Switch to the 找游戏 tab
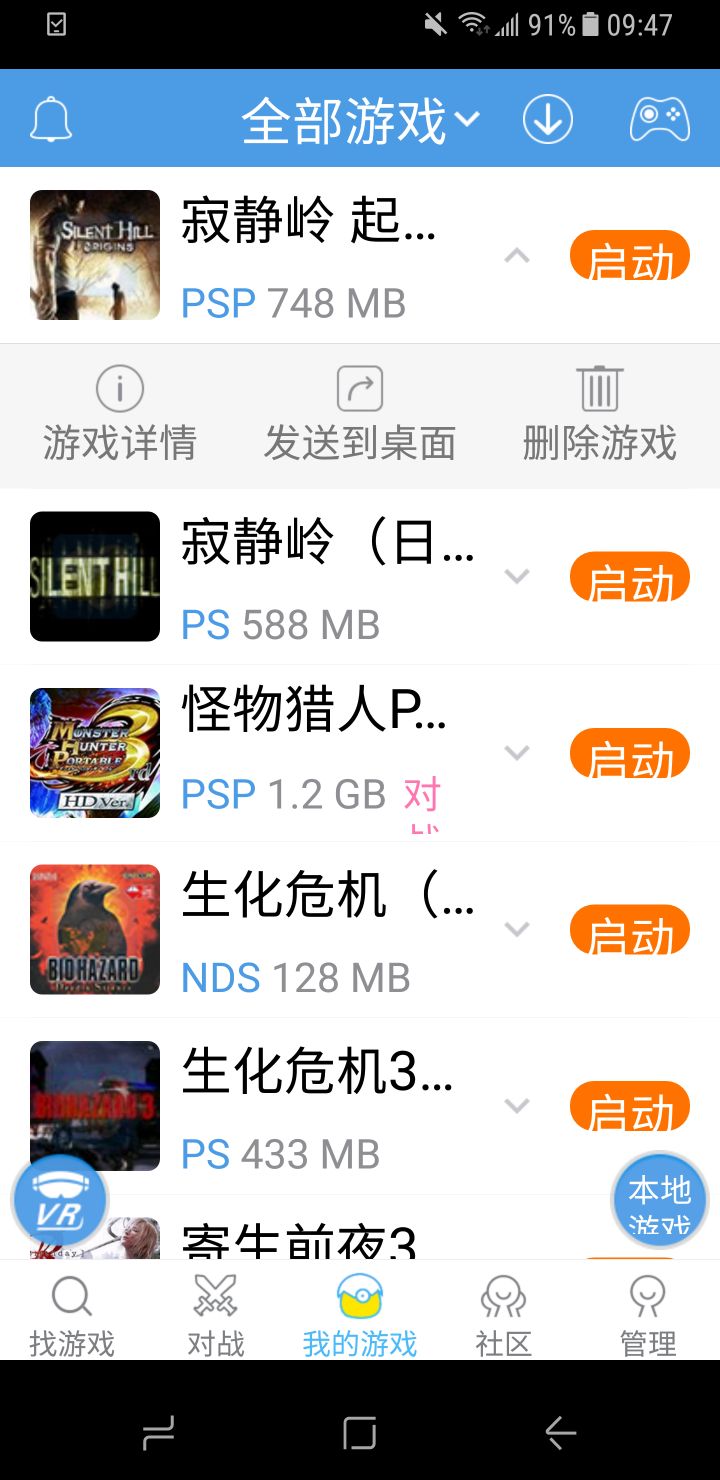Screen dimensions: 720x1480 [72, 1314]
